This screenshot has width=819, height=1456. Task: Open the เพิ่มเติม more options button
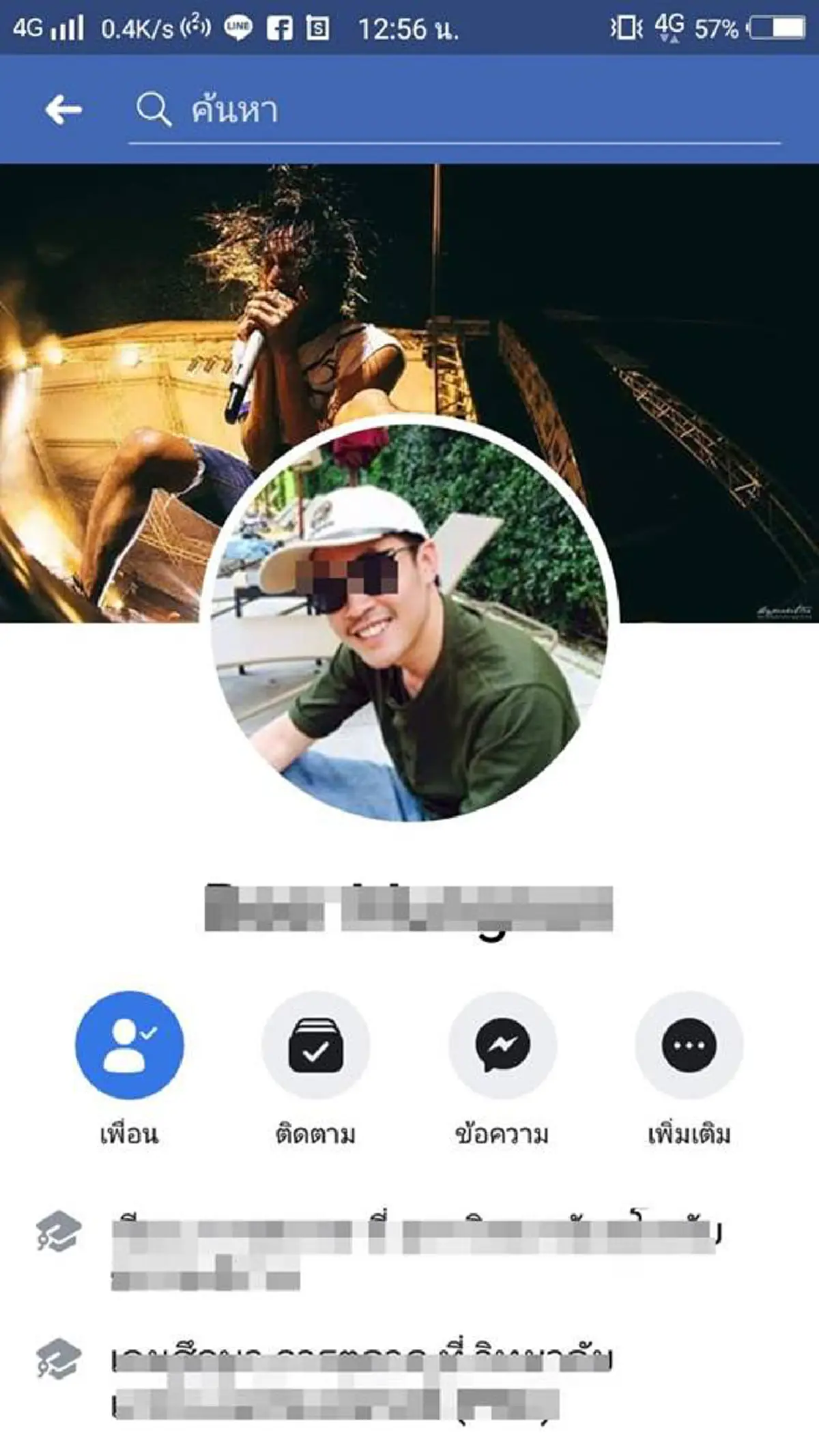point(689,1045)
